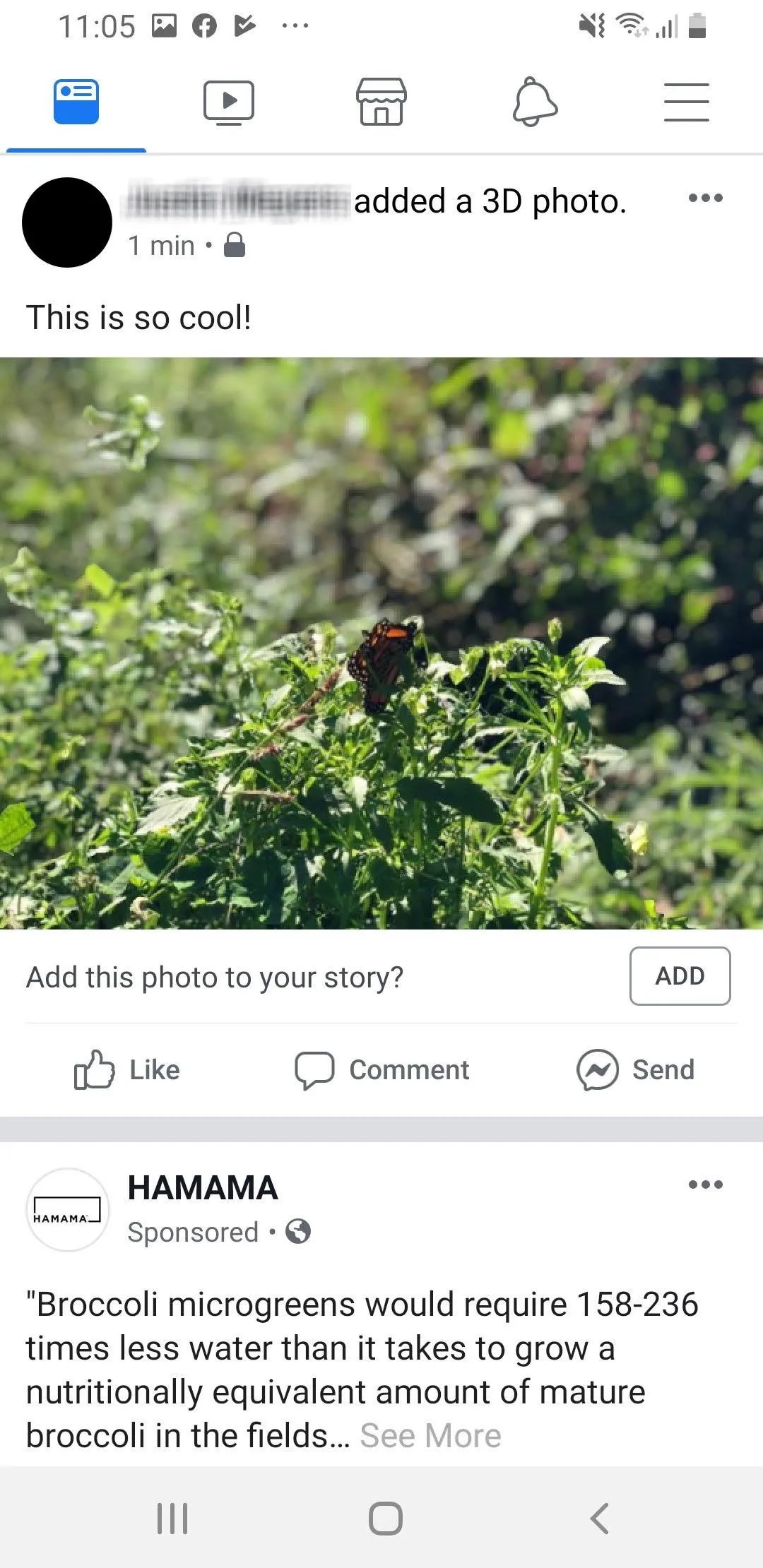
Task: Go back with the system back button
Action: click(600, 1518)
